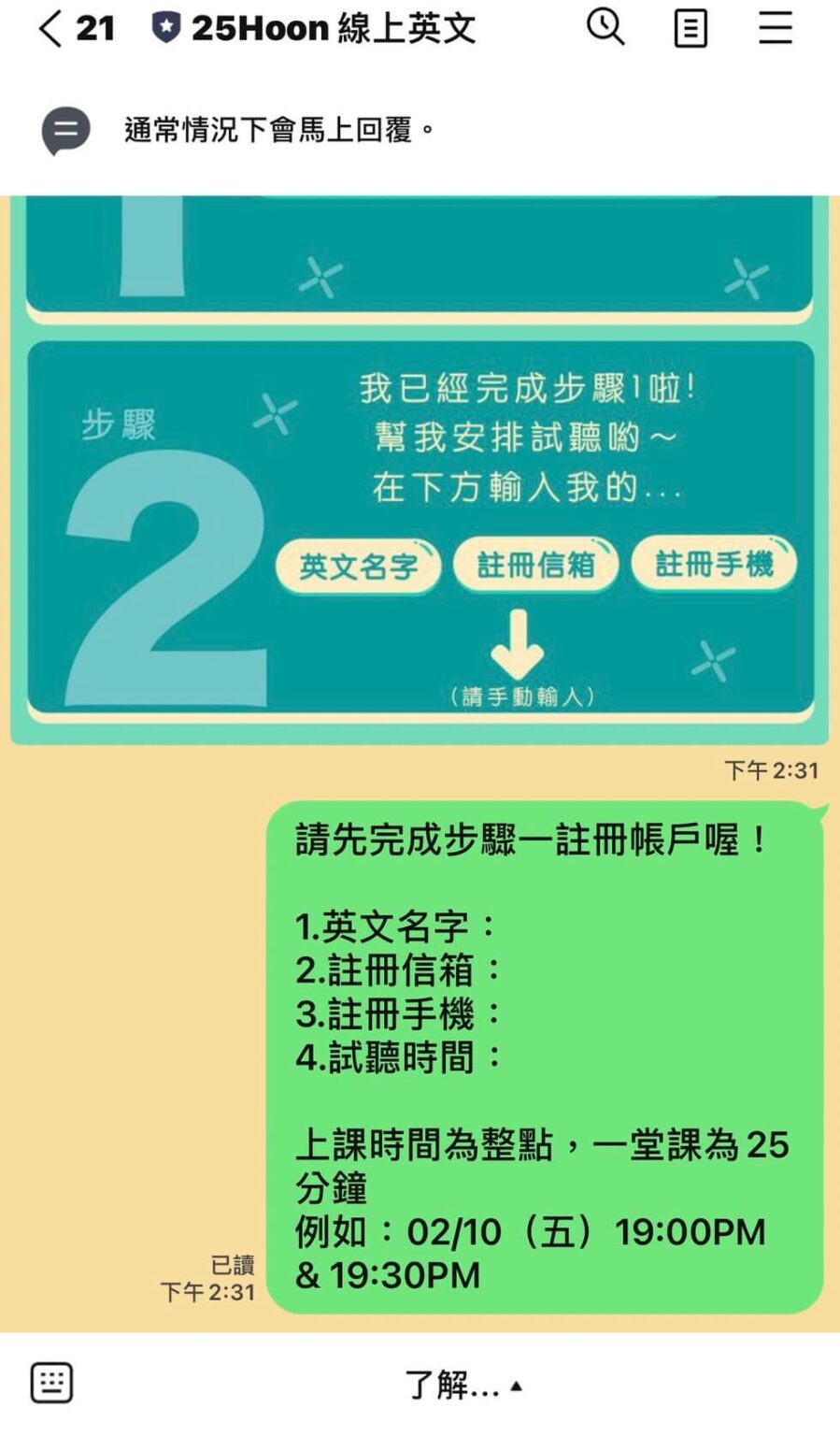Image resolution: width=840 pixels, height=1436 pixels.
Task: Expand the 了解… rich menu
Action: coord(463,1385)
